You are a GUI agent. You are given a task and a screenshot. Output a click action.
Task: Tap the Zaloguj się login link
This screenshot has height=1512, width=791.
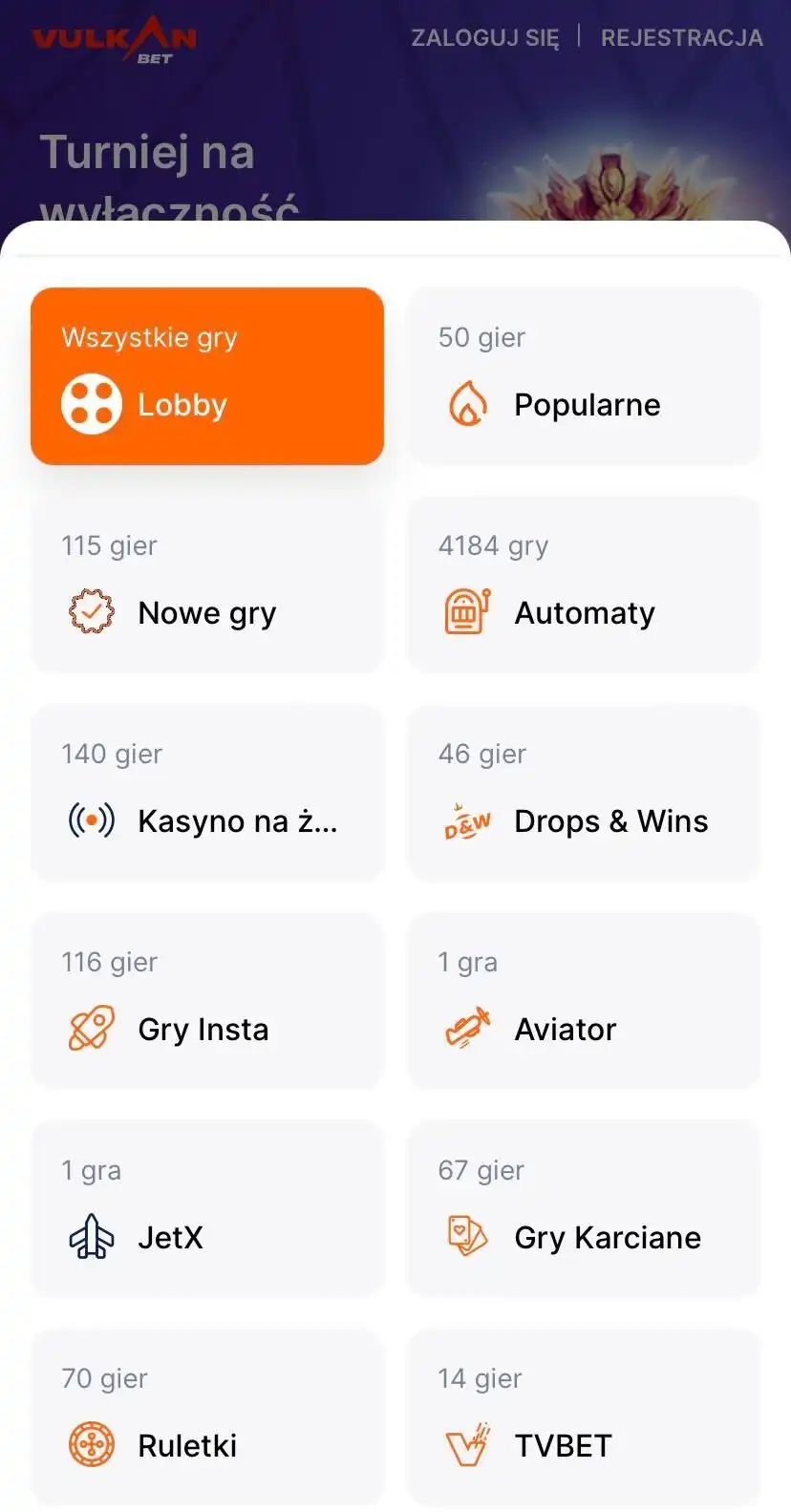pos(484,38)
